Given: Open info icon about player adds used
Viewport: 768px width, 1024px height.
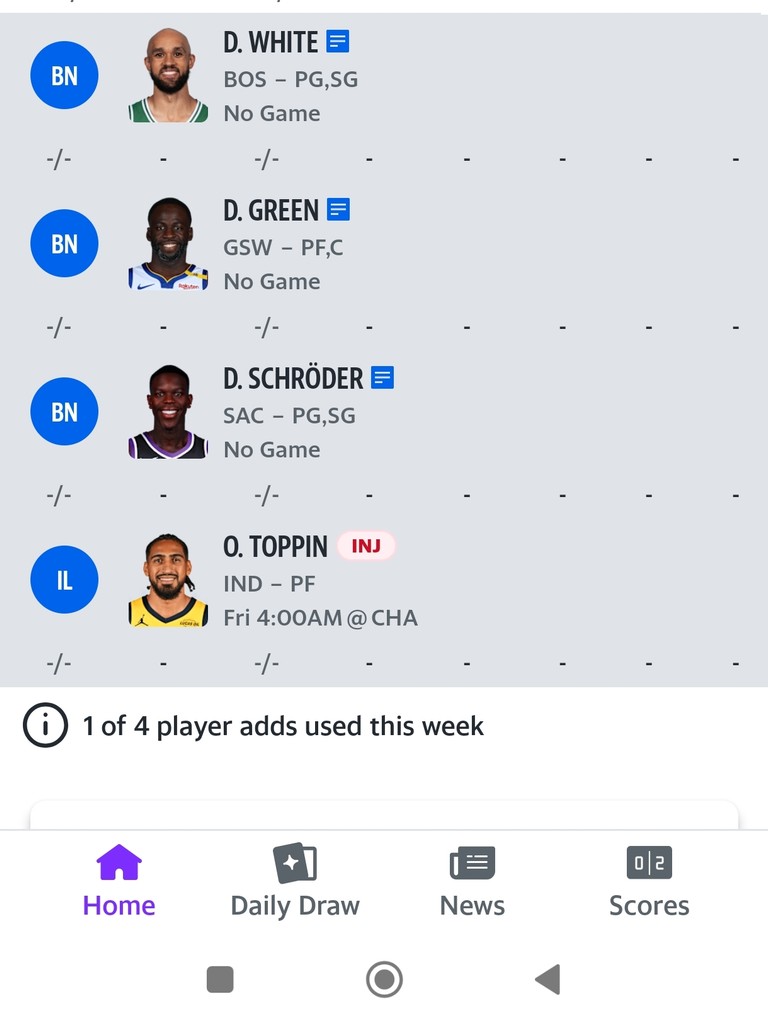Looking at the screenshot, I should 45,726.
